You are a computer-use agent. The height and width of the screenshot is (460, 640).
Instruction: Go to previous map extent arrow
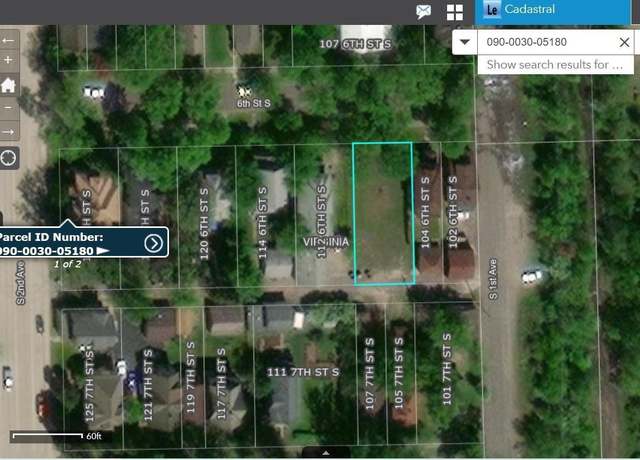pyautogui.click(x=8, y=40)
